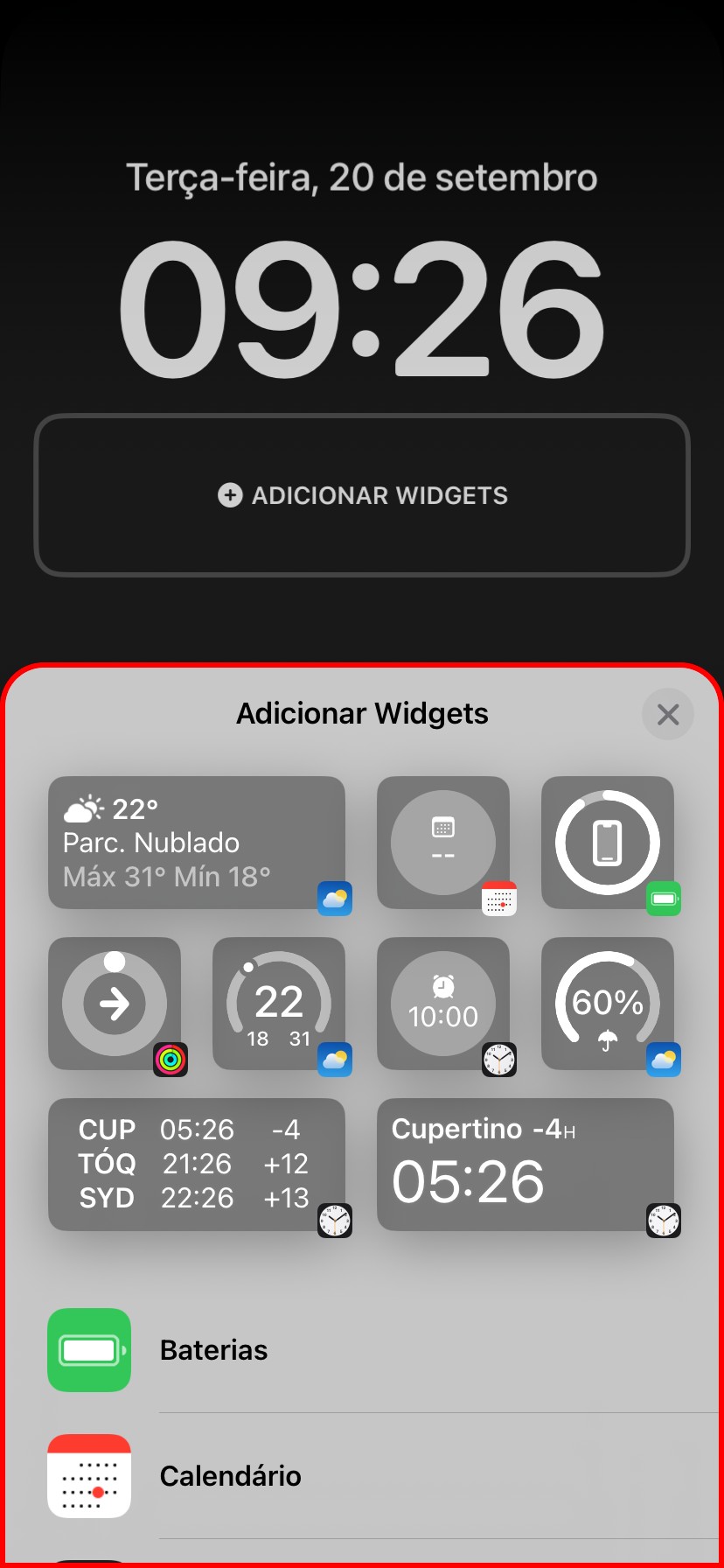
Task: Add the circular calendar event widget
Action: pos(443,843)
